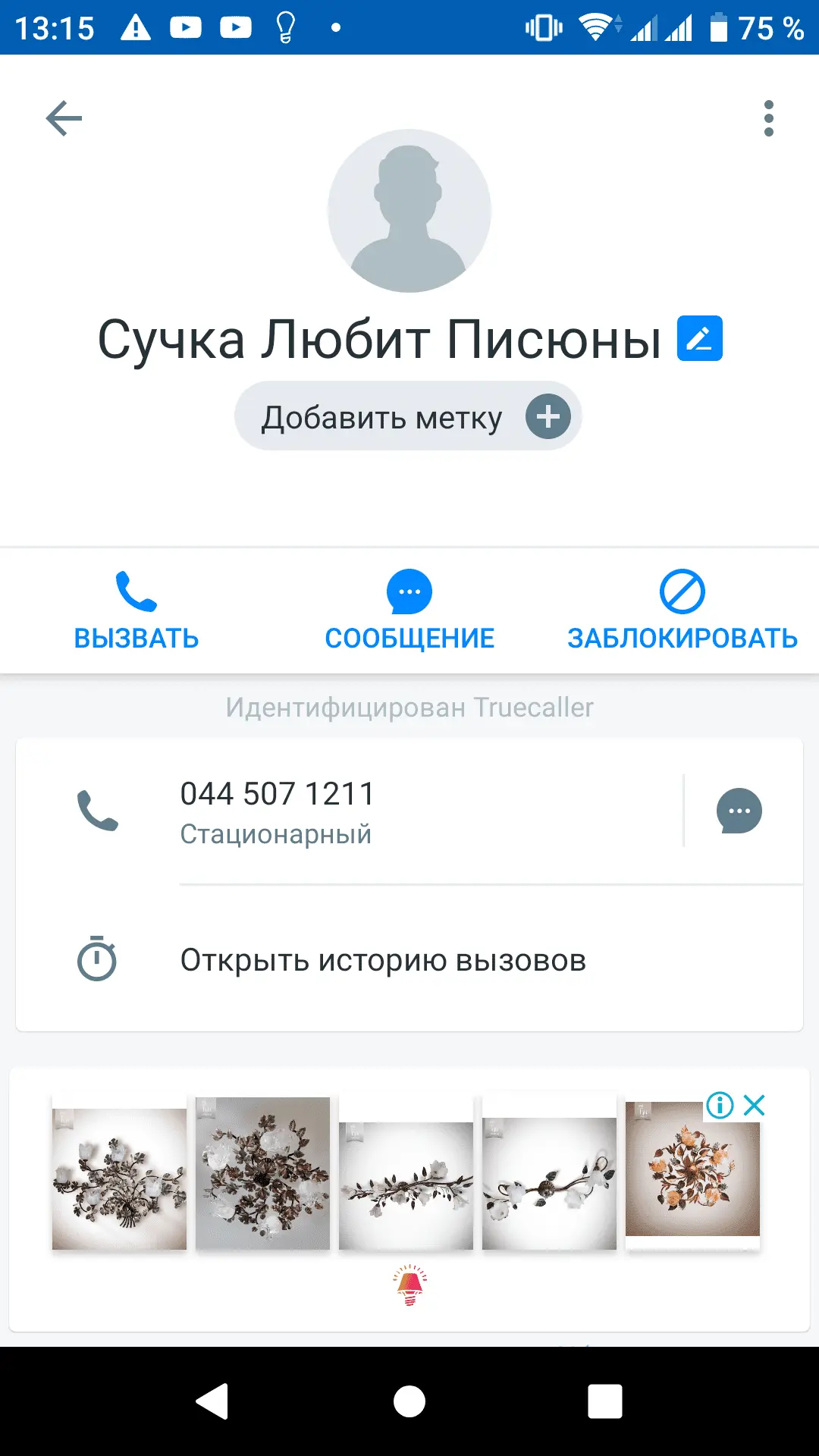Go to the system home screen

pos(409,1401)
